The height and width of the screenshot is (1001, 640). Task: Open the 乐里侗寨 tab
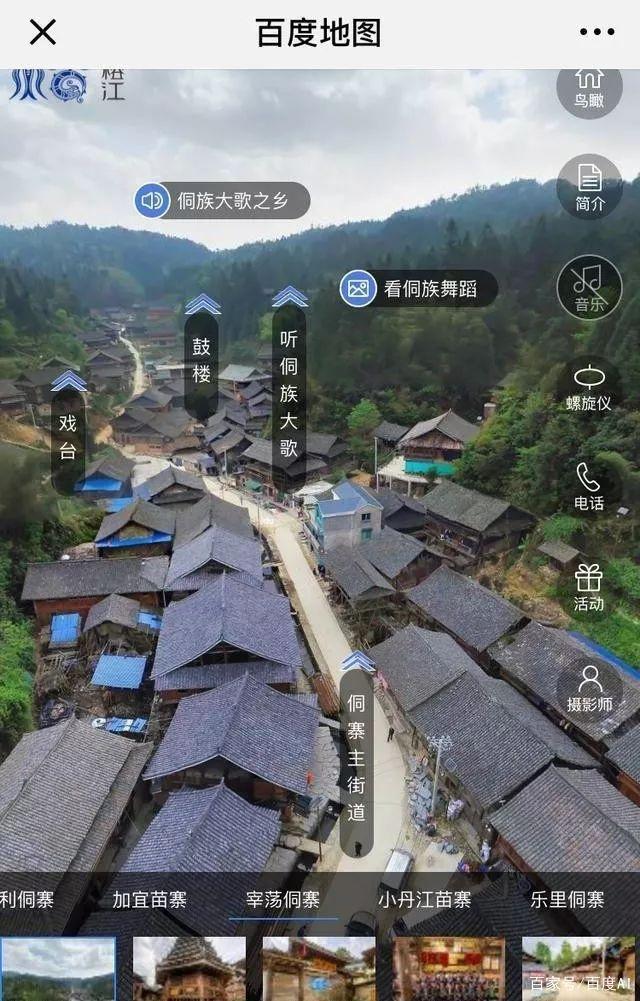(567, 899)
